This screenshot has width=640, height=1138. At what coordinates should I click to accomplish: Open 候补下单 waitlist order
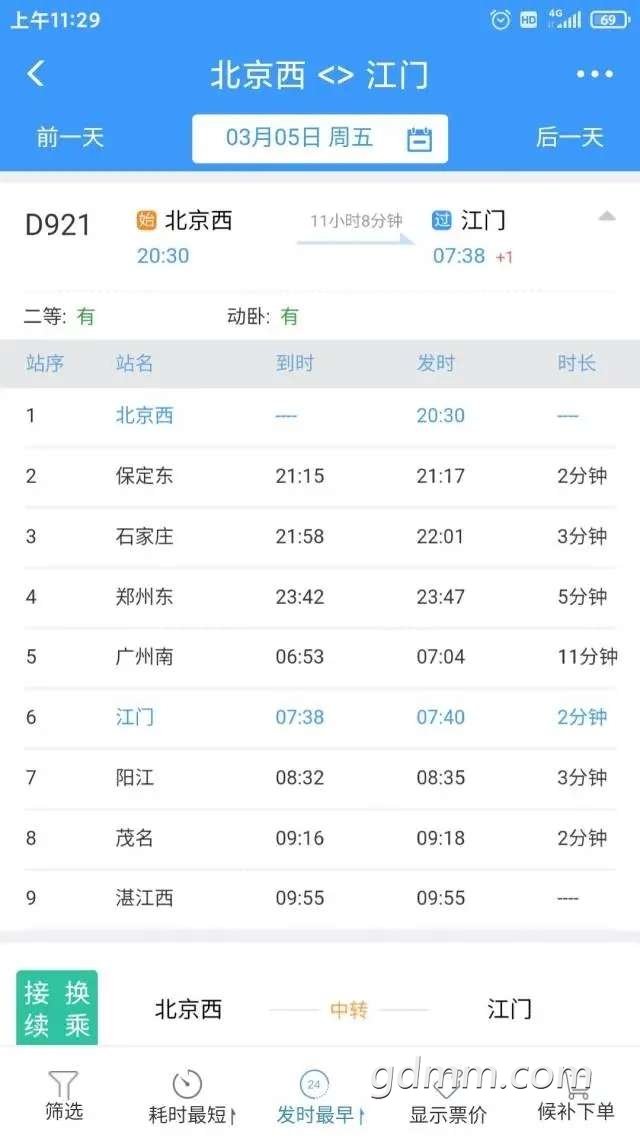(x=576, y=1094)
